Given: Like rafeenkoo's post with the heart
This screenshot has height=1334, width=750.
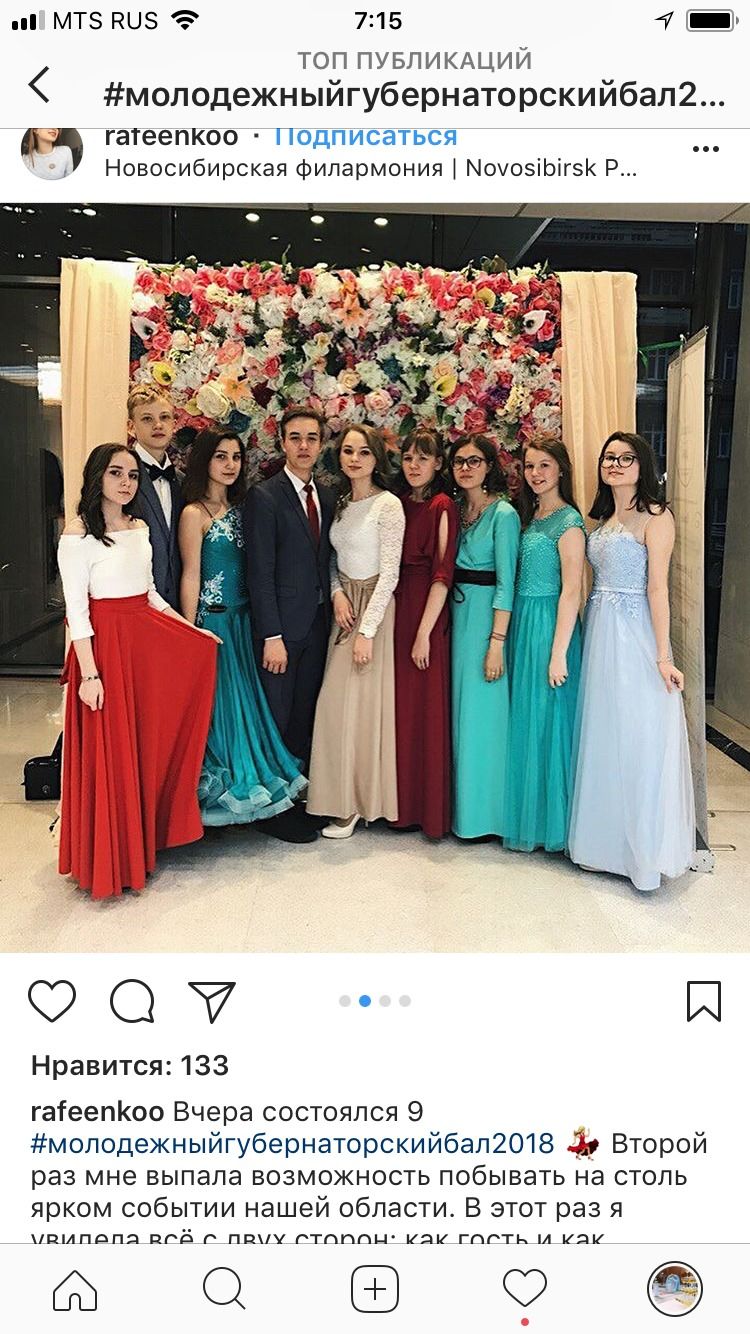Looking at the screenshot, I should pyautogui.click(x=52, y=1000).
